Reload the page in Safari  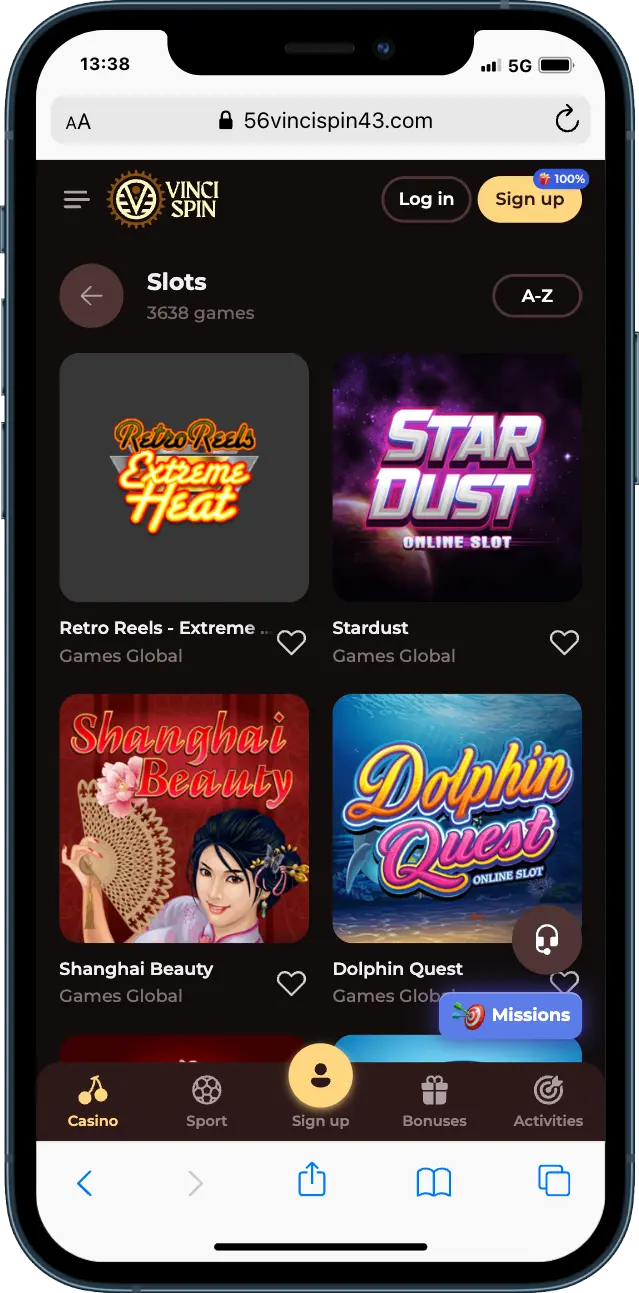tap(567, 121)
